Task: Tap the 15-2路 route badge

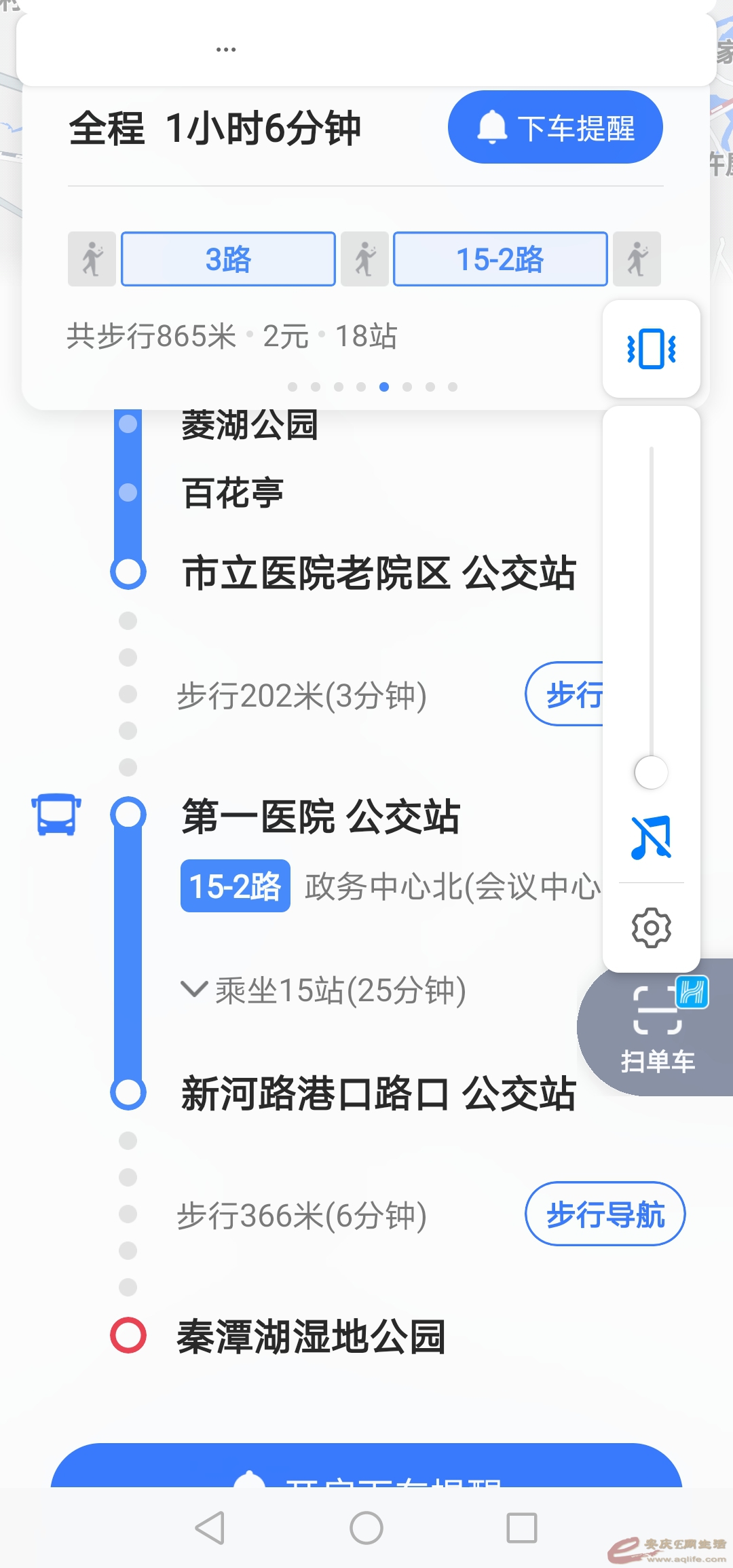Action: coord(235,886)
